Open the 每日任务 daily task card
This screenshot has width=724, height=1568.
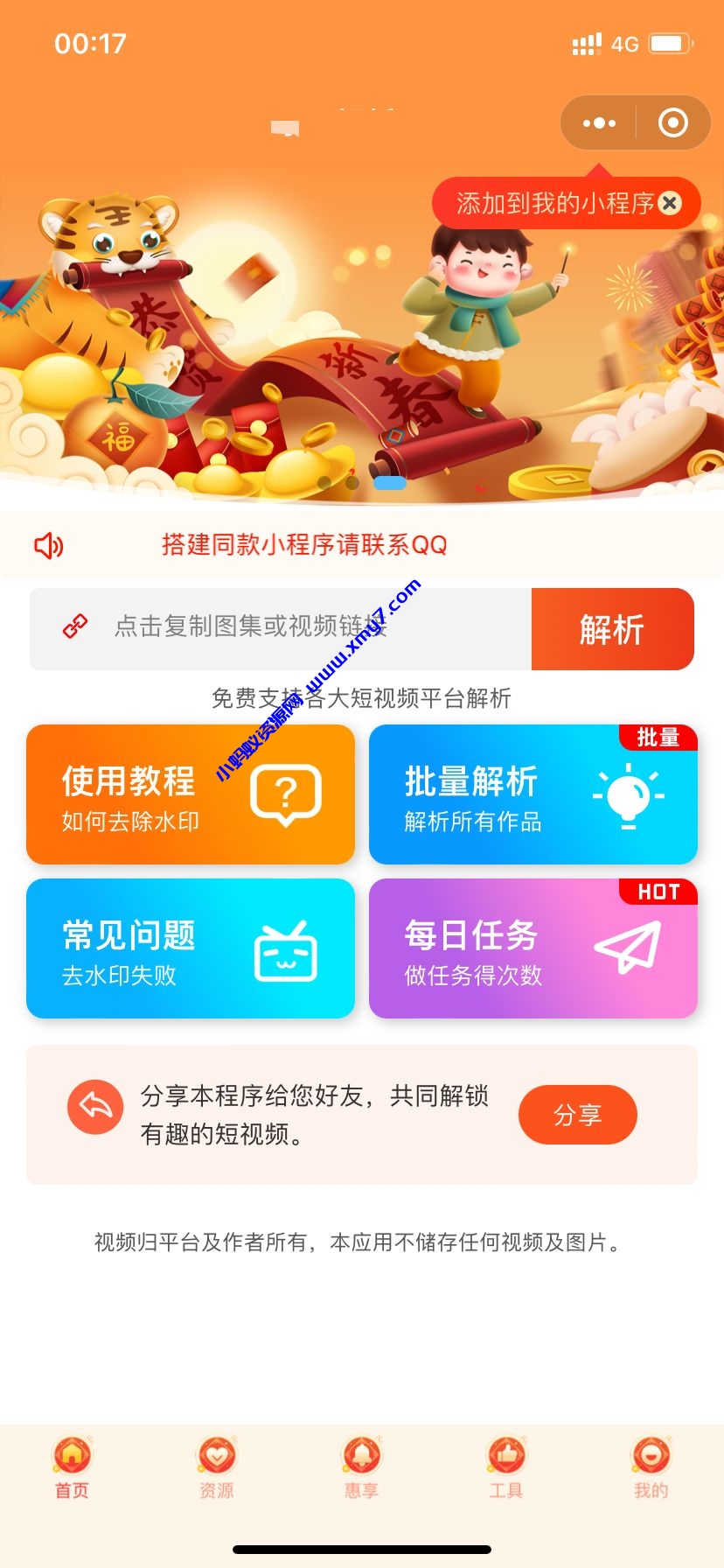pyautogui.click(x=533, y=948)
